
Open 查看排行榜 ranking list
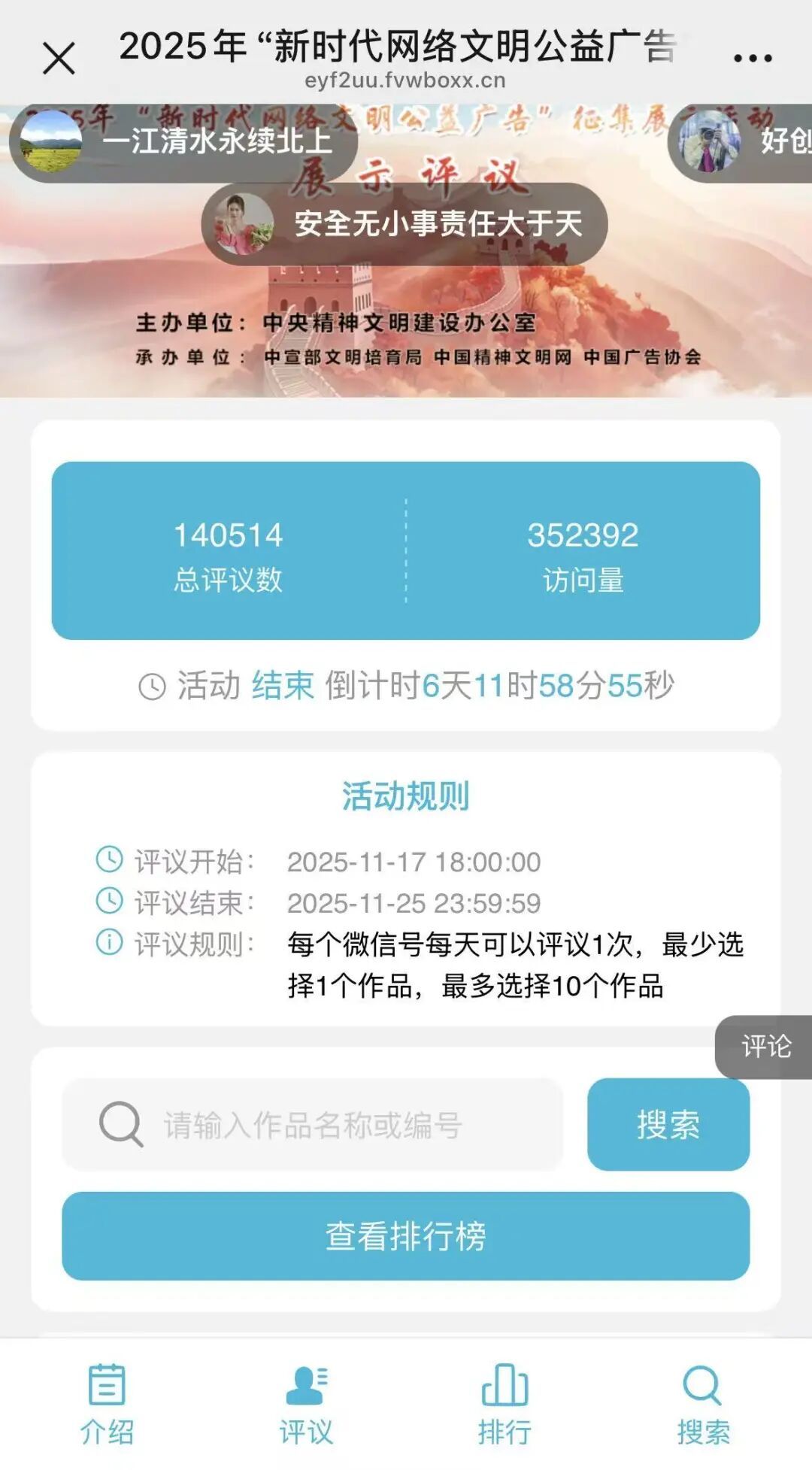coord(405,1236)
